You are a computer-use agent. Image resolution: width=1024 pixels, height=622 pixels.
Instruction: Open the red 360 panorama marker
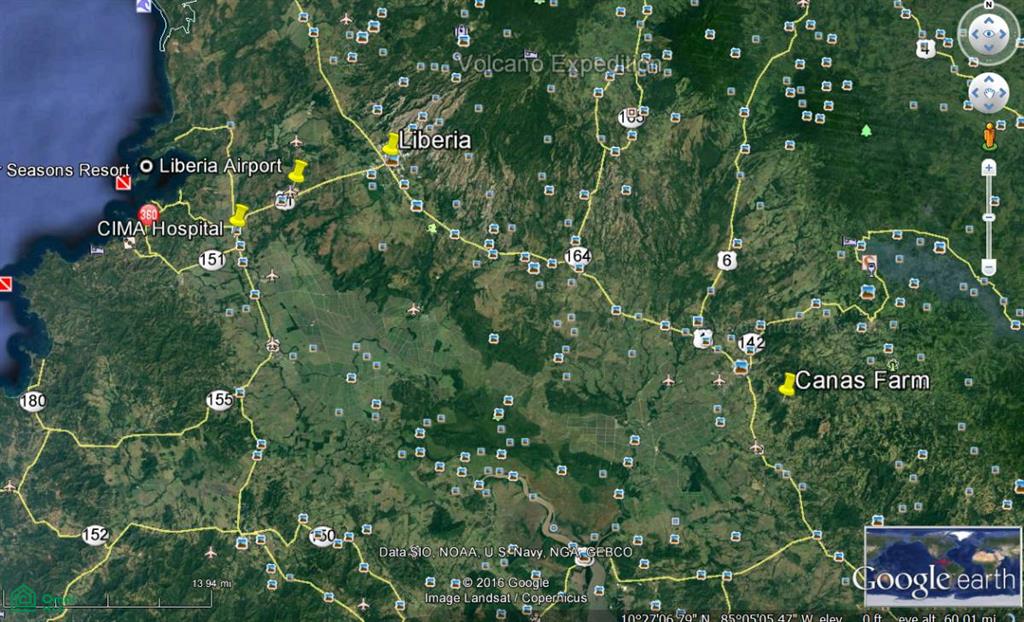click(x=149, y=213)
